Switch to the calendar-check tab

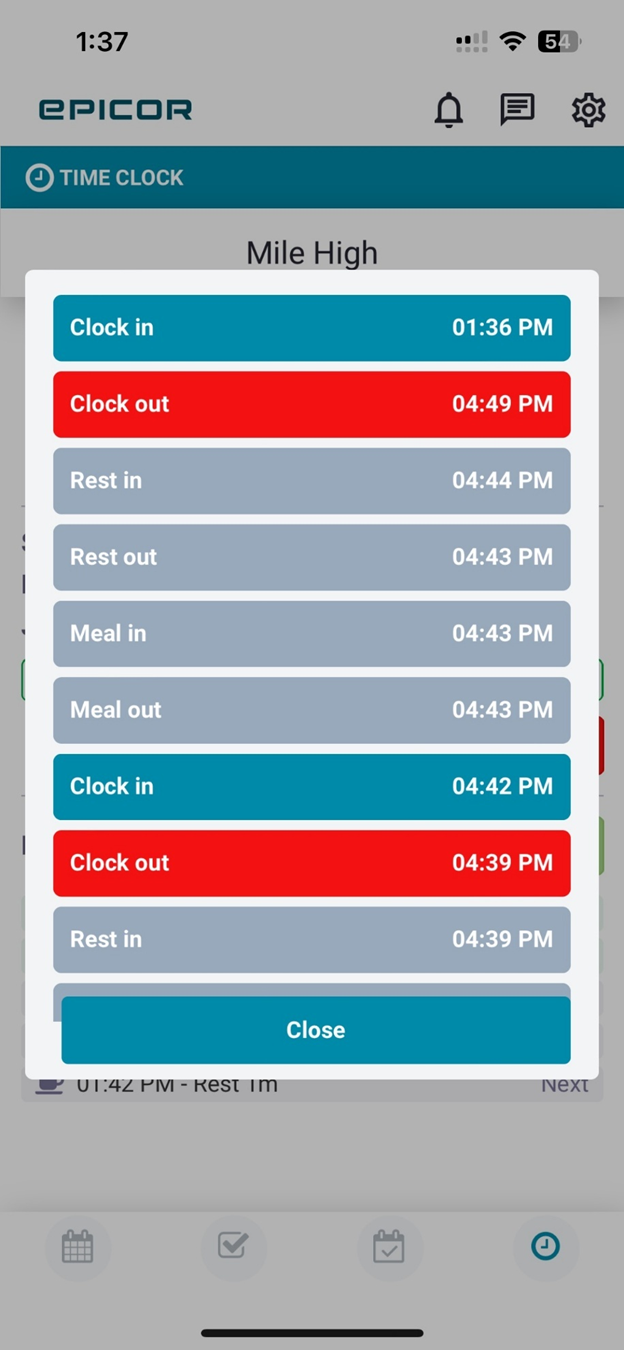click(389, 1247)
